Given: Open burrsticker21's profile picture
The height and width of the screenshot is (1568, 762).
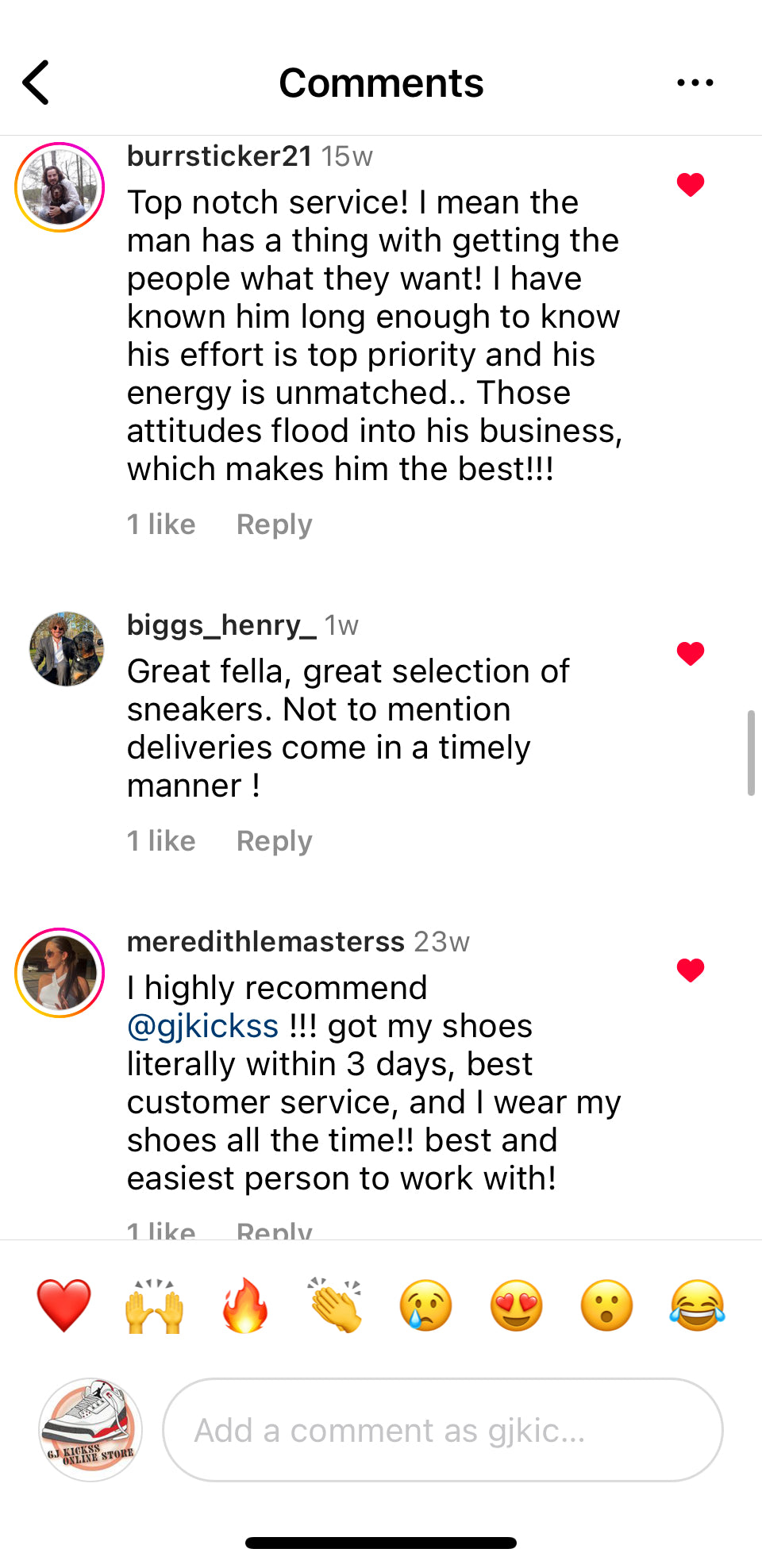Looking at the screenshot, I should coord(60,187).
